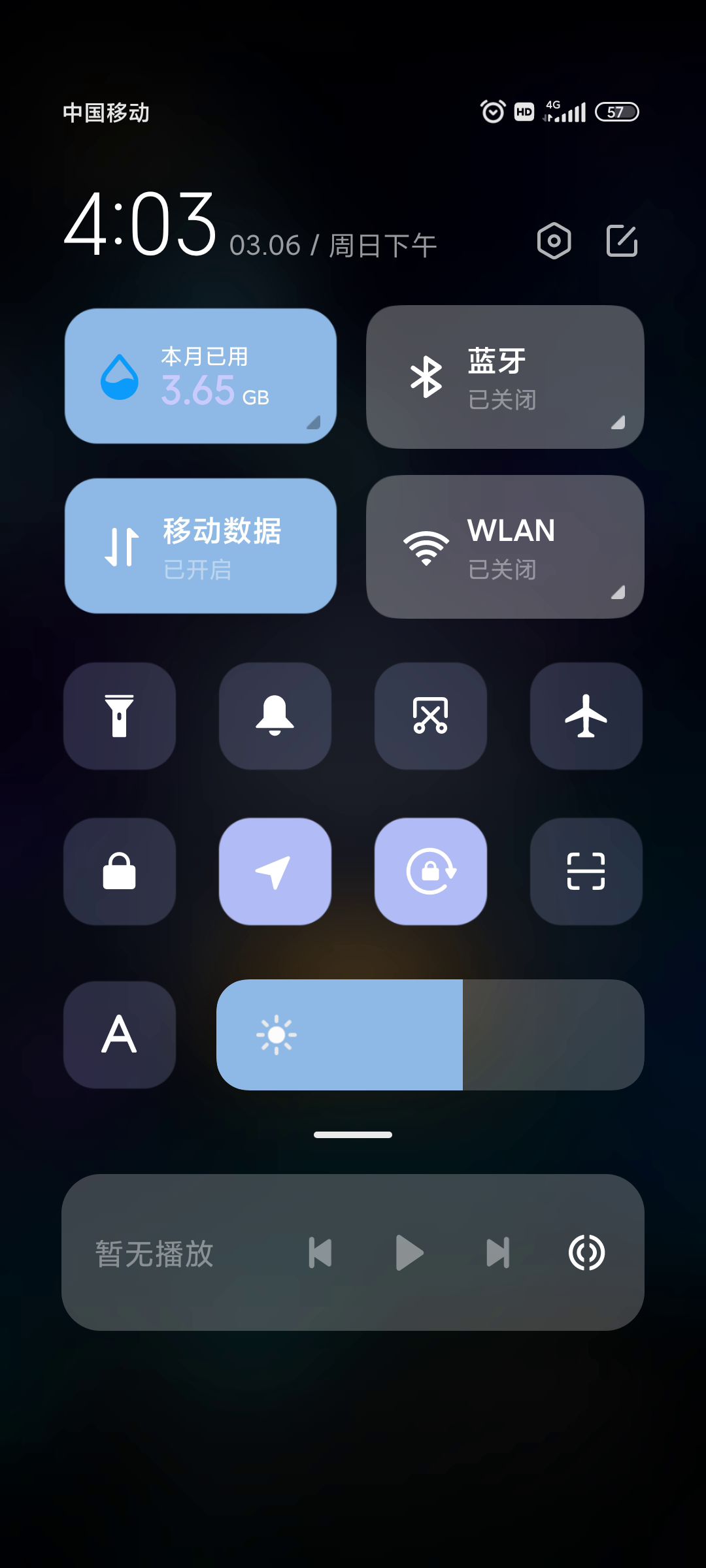Open the monthly data usage tile
Image resolution: width=706 pixels, height=1568 pixels.
click(201, 376)
